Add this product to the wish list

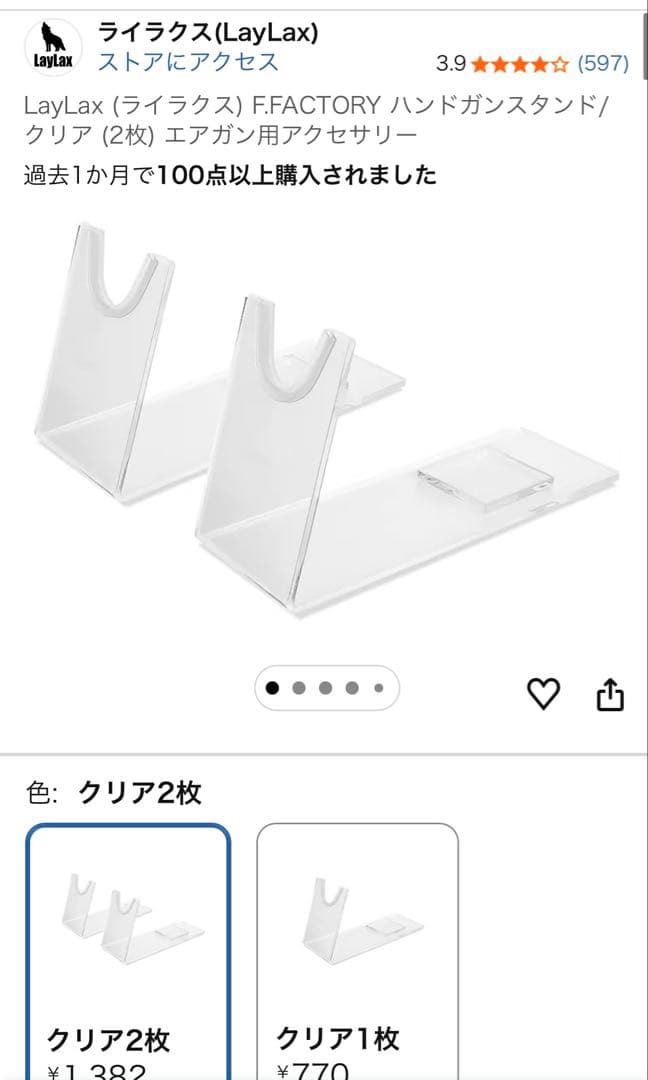coord(544,692)
